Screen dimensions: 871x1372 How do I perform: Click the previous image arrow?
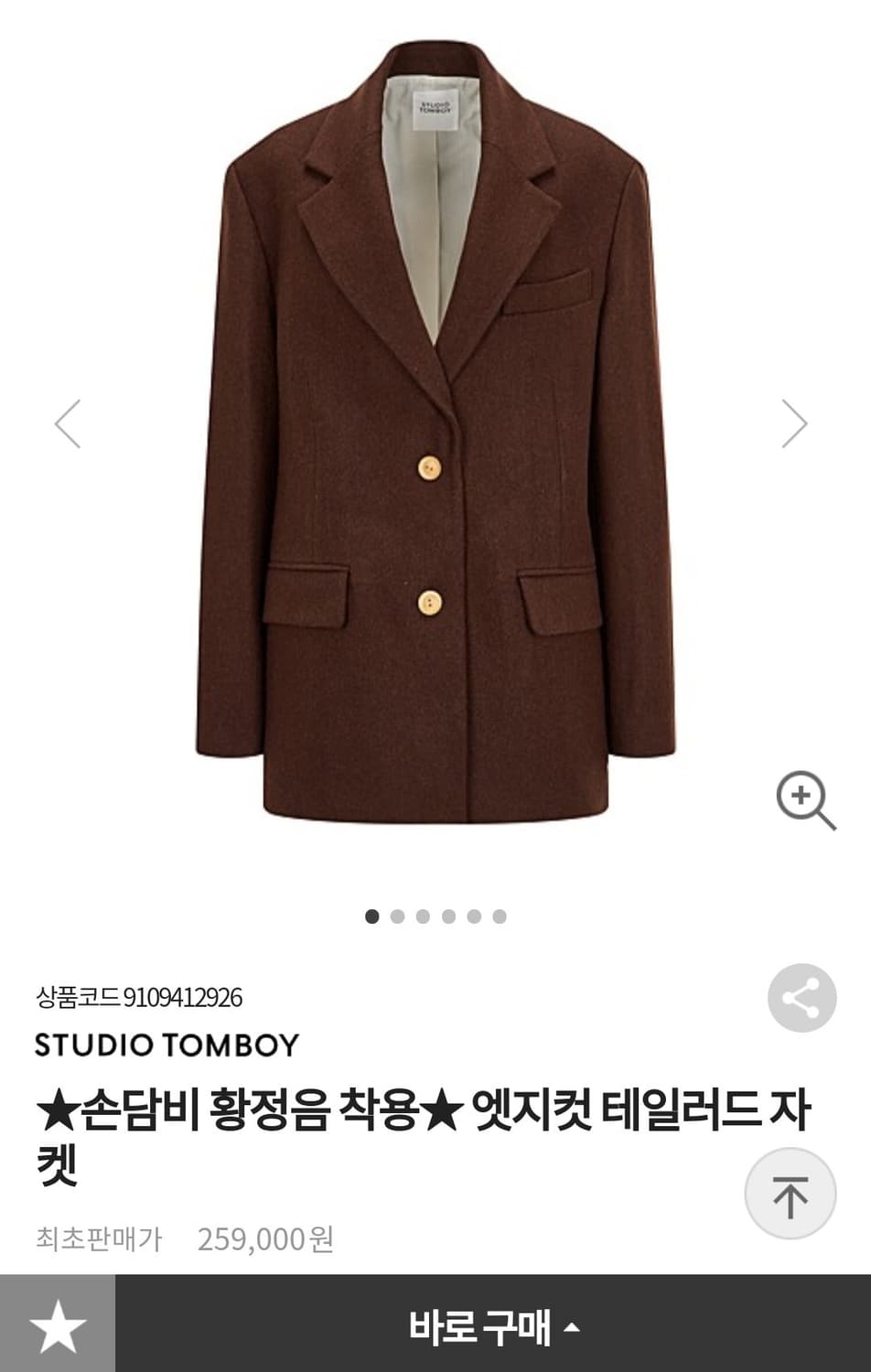coord(68,423)
